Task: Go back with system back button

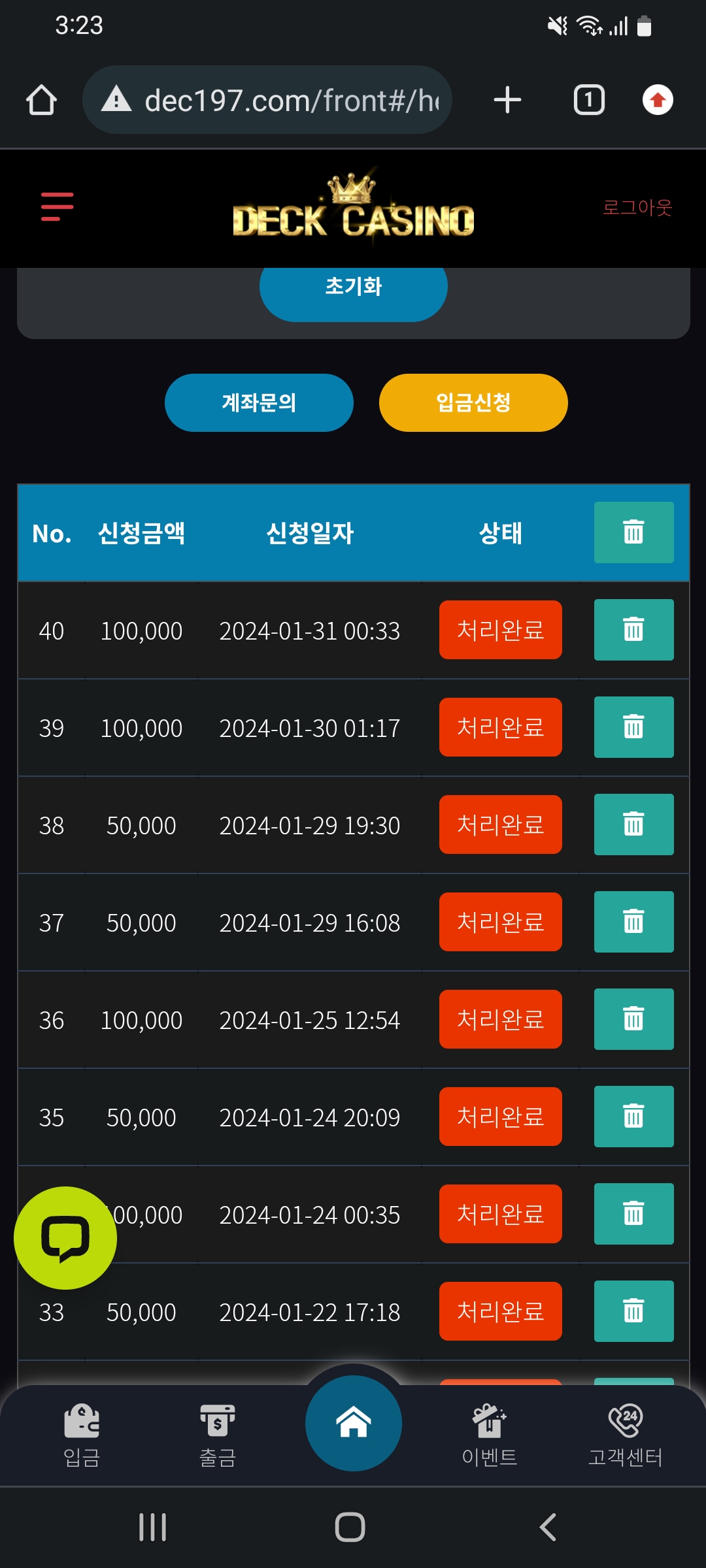Action: coord(548,1527)
